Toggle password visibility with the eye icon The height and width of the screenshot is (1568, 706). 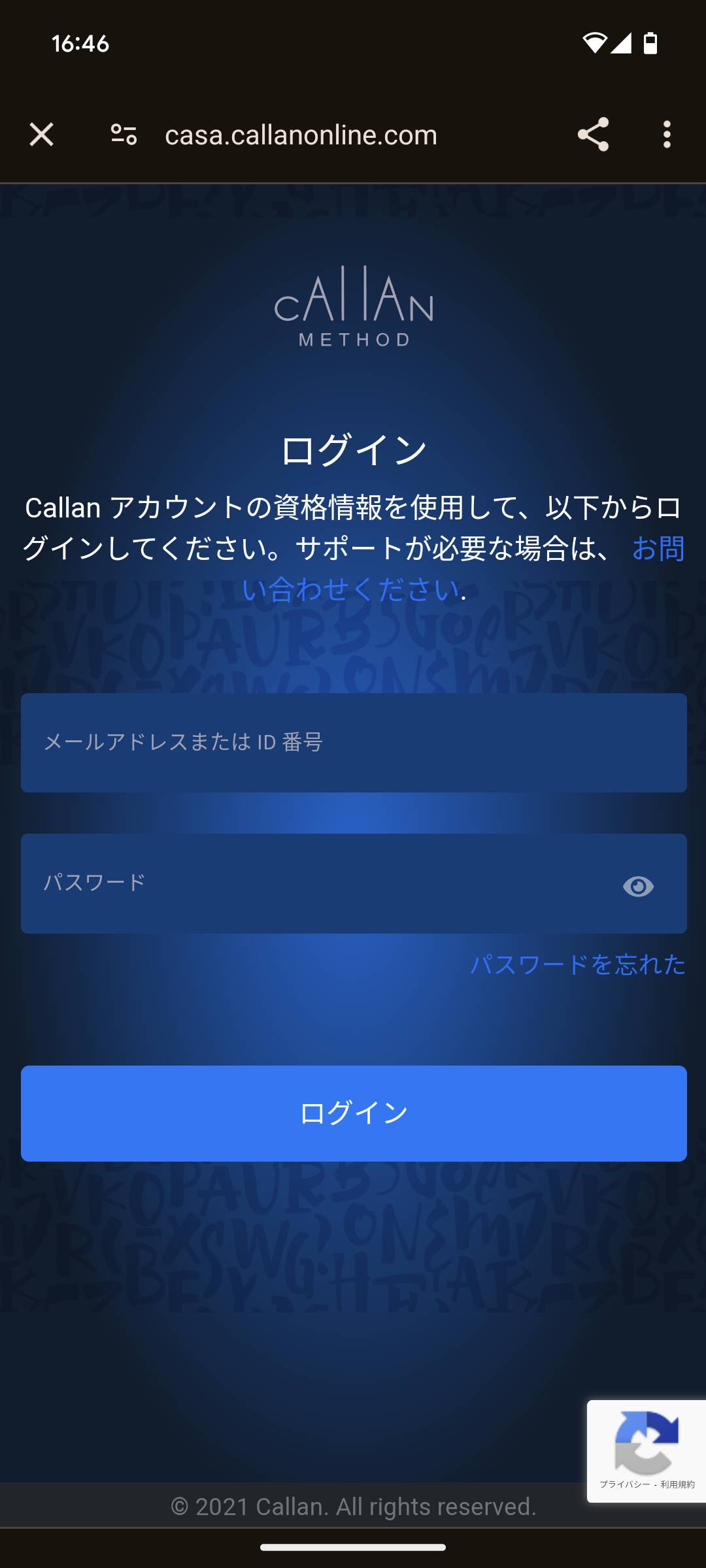pos(638,886)
